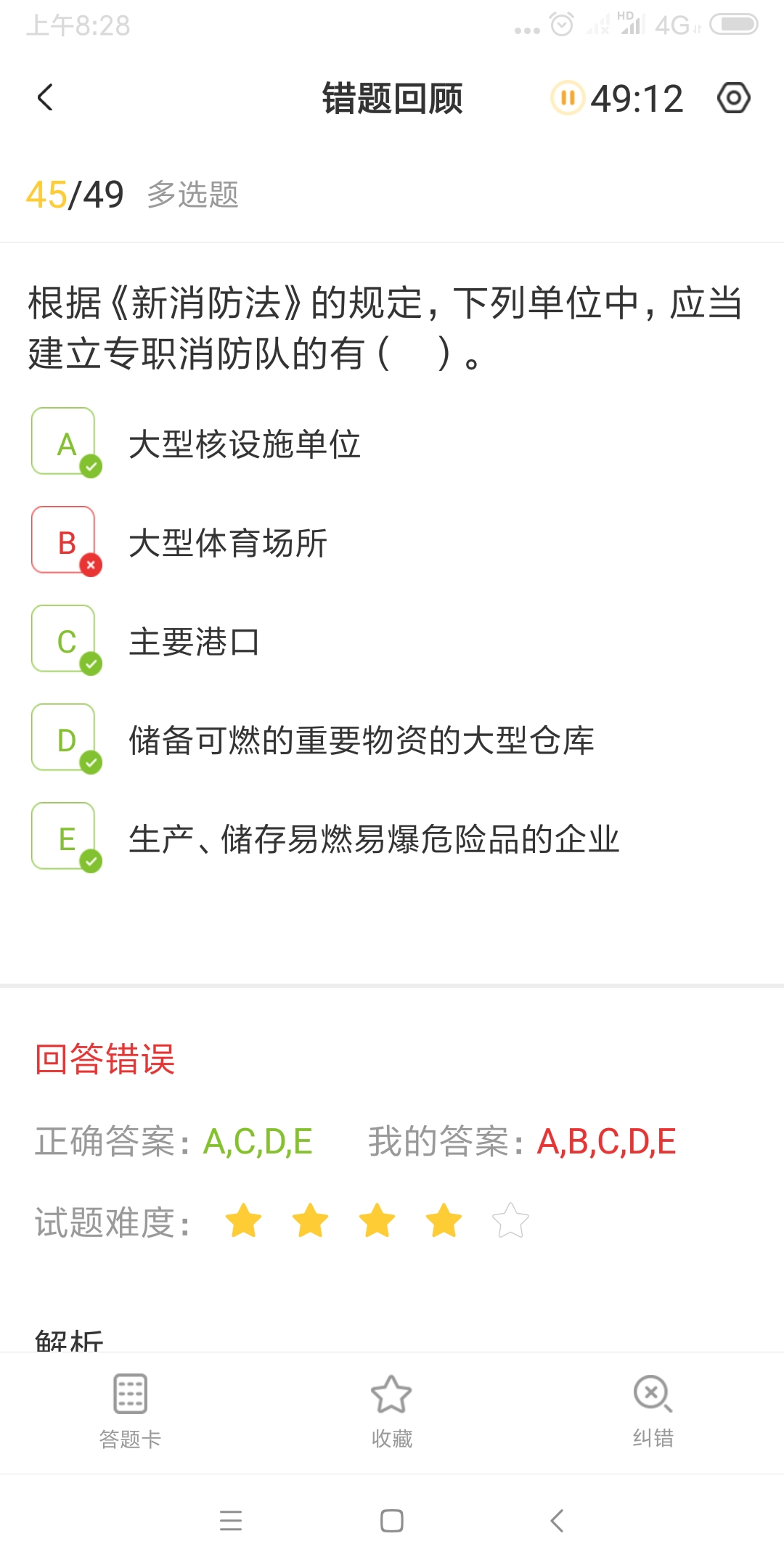Pause the 49:12 timer

click(x=568, y=98)
